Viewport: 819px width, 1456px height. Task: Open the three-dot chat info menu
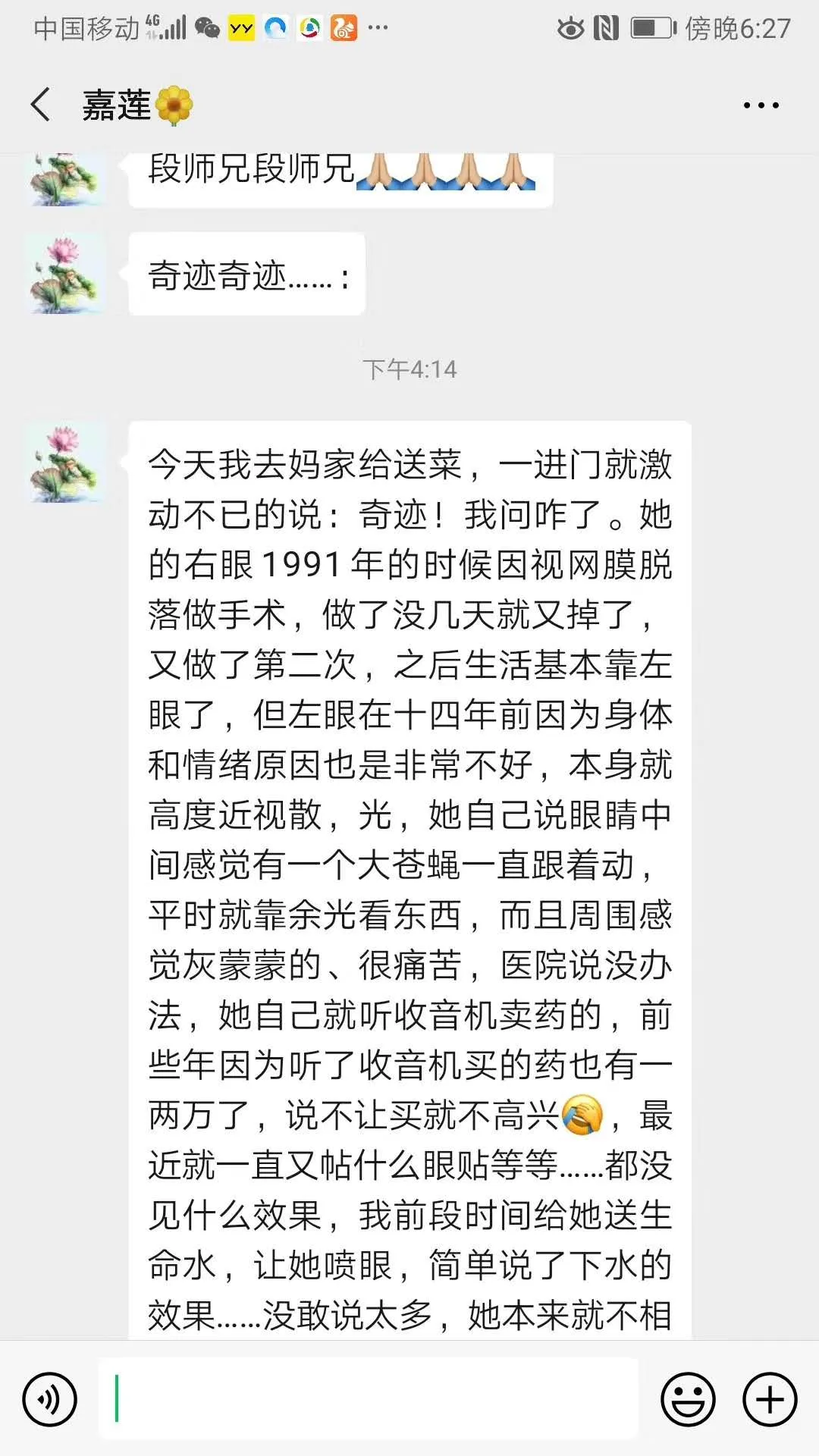click(x=761, y=105)
